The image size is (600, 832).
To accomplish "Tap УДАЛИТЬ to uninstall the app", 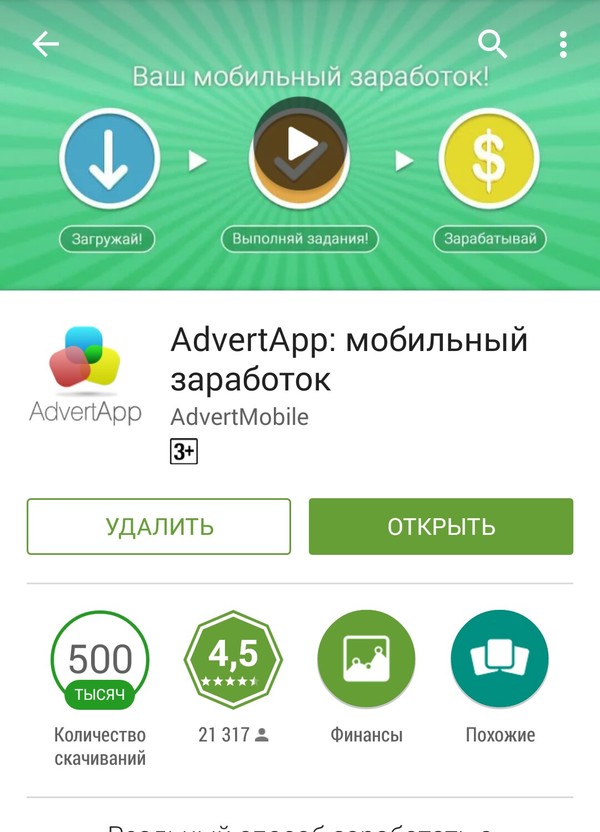I will tap(158, 526).
